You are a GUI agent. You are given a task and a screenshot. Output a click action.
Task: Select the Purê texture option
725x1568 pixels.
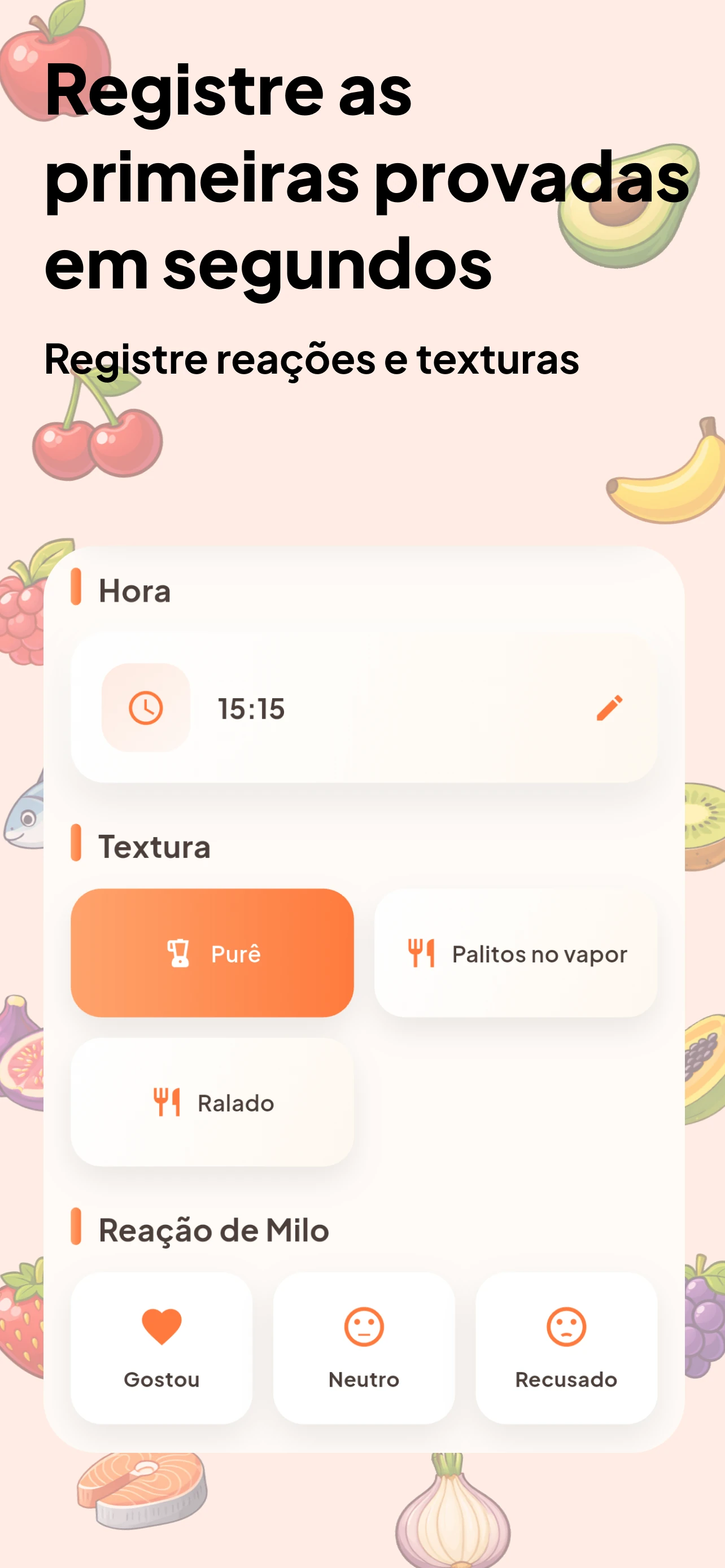click(213, 953)
